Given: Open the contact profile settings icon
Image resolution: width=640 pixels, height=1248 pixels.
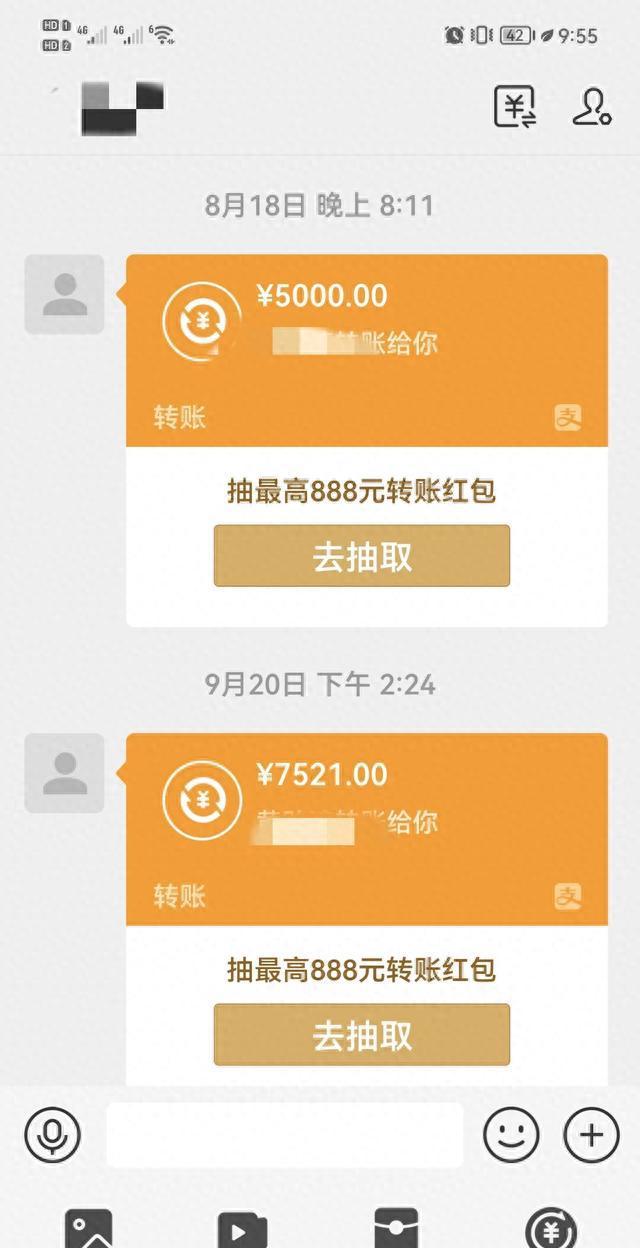Looking at the screenshot, I should (x=591, y=106).
